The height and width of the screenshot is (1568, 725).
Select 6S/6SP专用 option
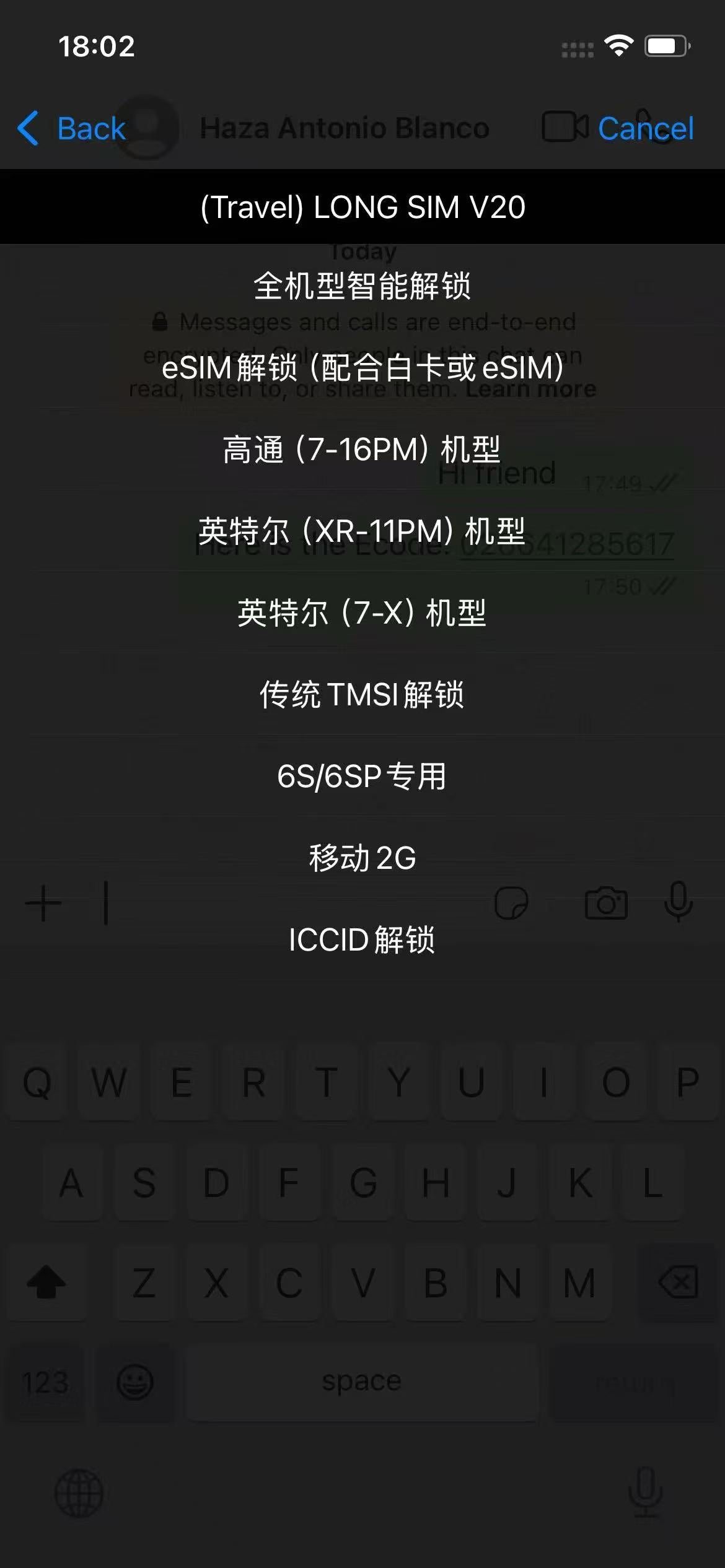pyautogui.click(x=362, y=777)
